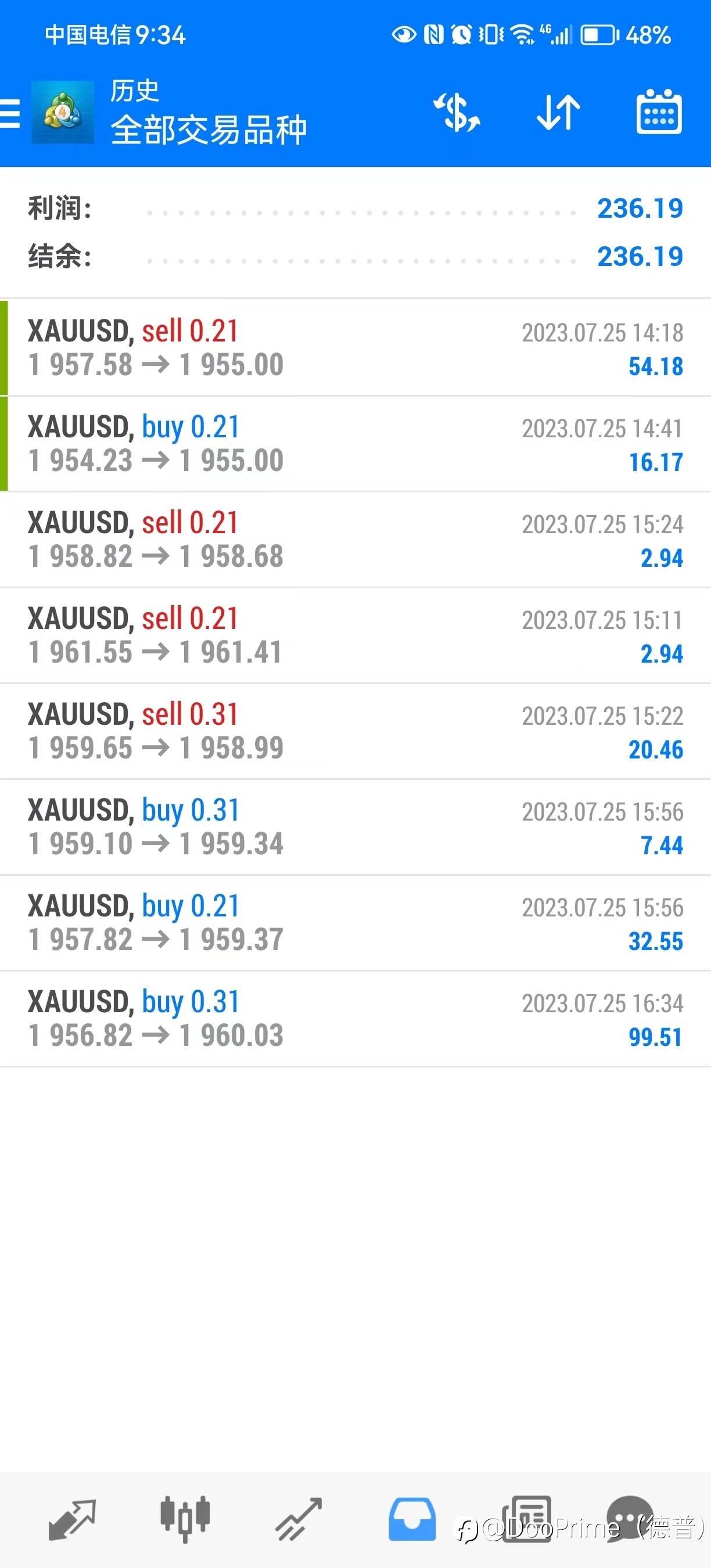Open the sort order arrows

coord(558,113)
